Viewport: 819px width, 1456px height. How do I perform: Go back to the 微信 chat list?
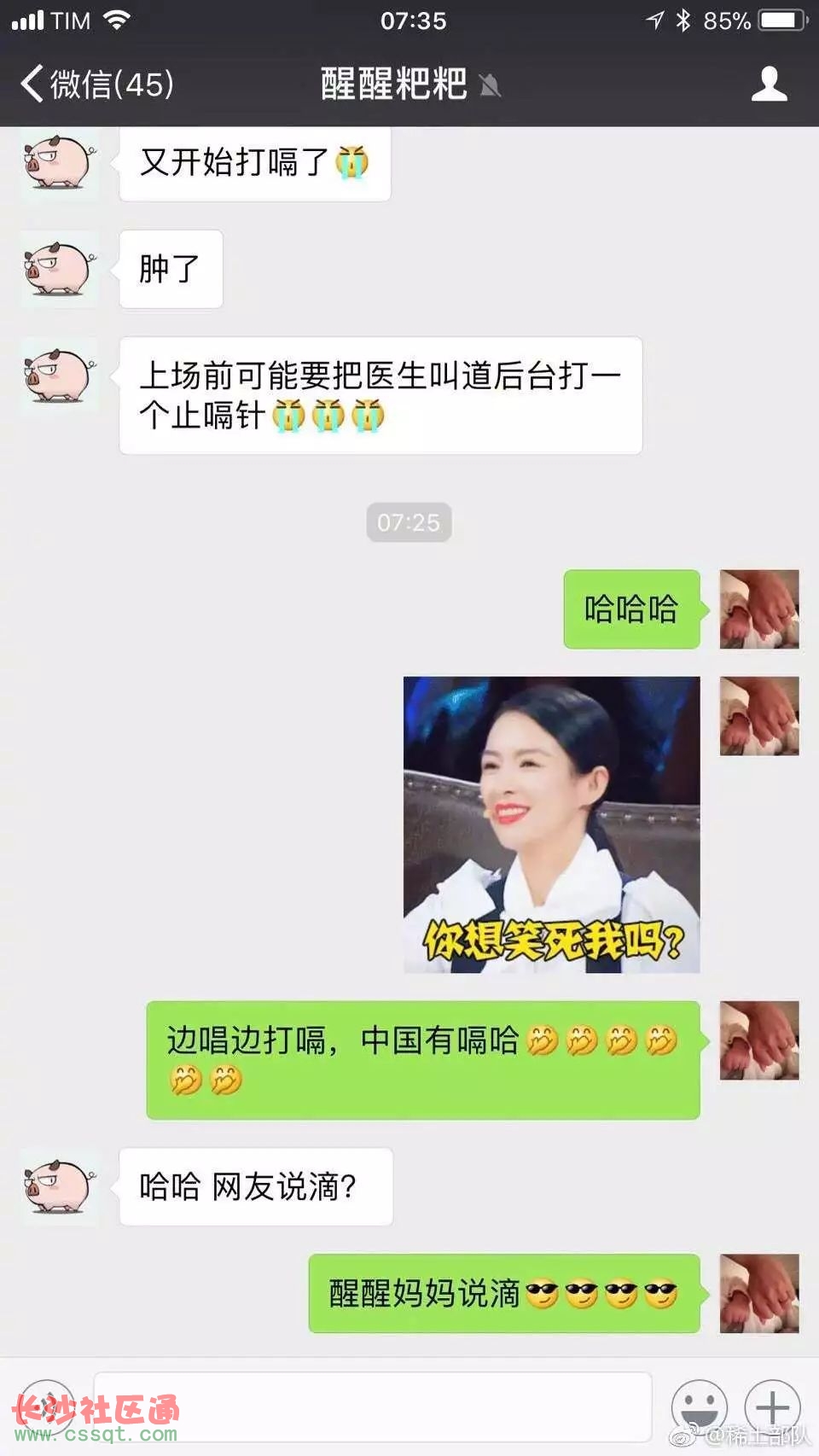96,84
